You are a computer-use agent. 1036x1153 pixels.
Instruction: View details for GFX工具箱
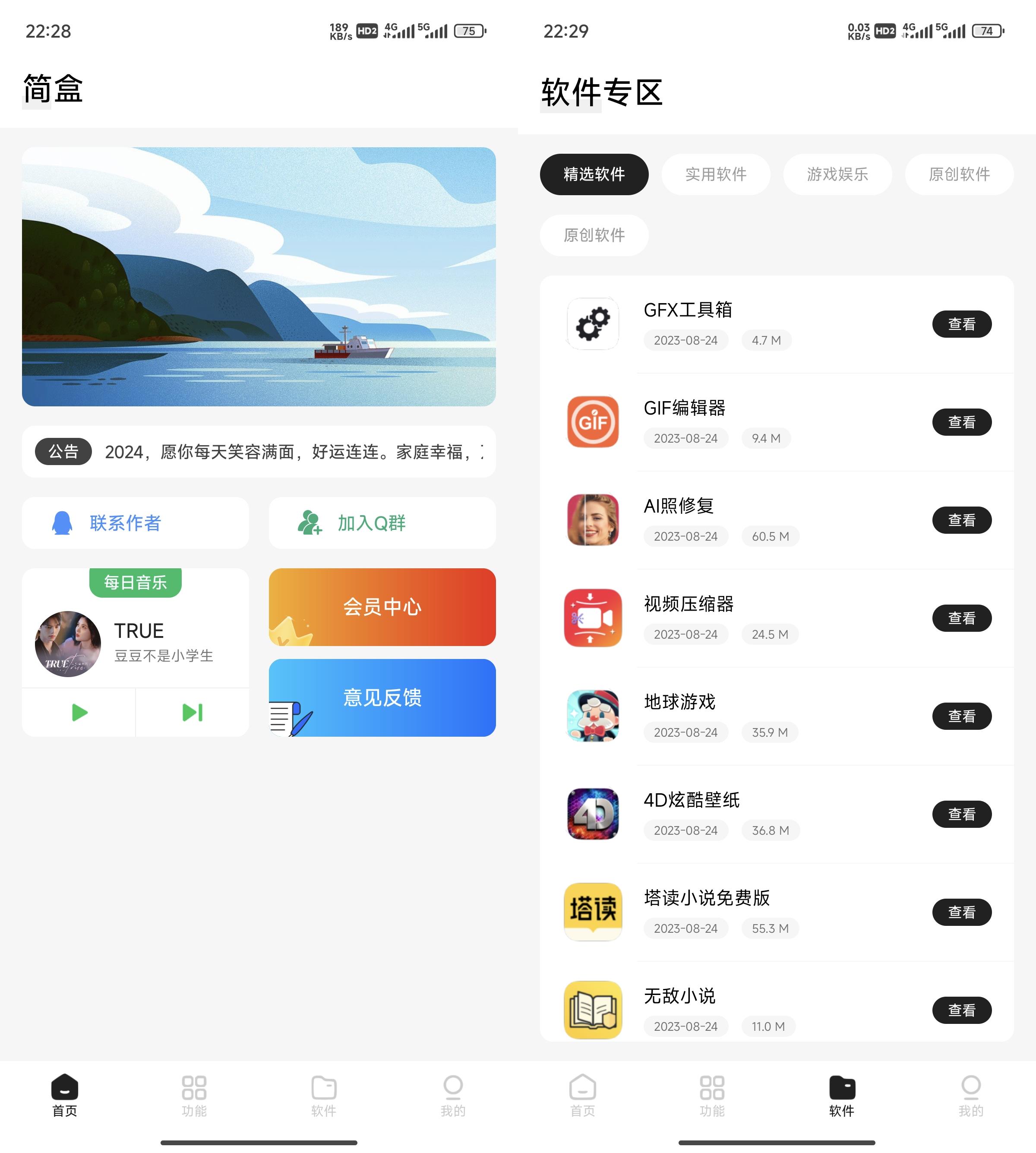click(961, 324)
